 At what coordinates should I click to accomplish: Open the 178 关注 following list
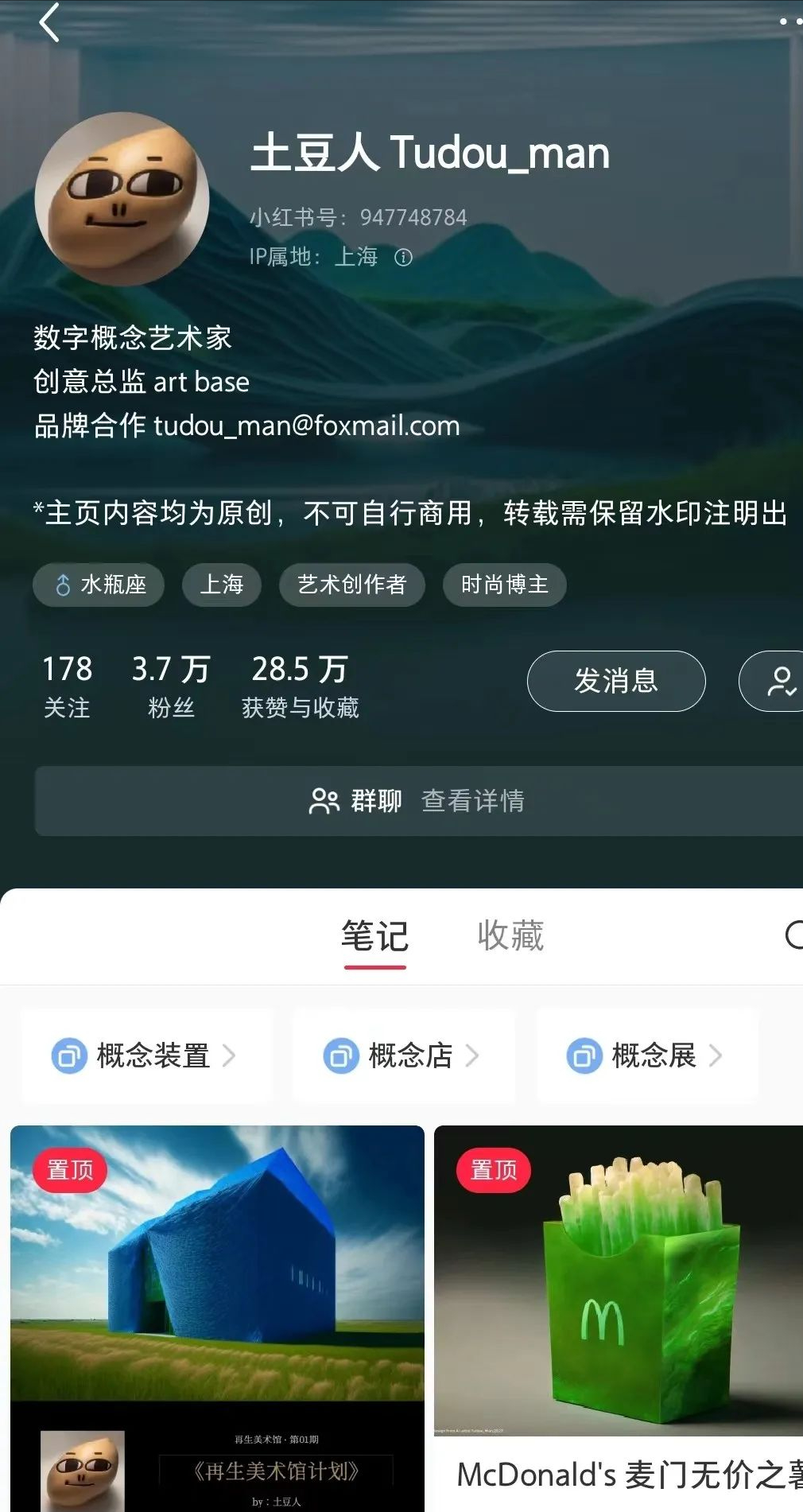67,686
